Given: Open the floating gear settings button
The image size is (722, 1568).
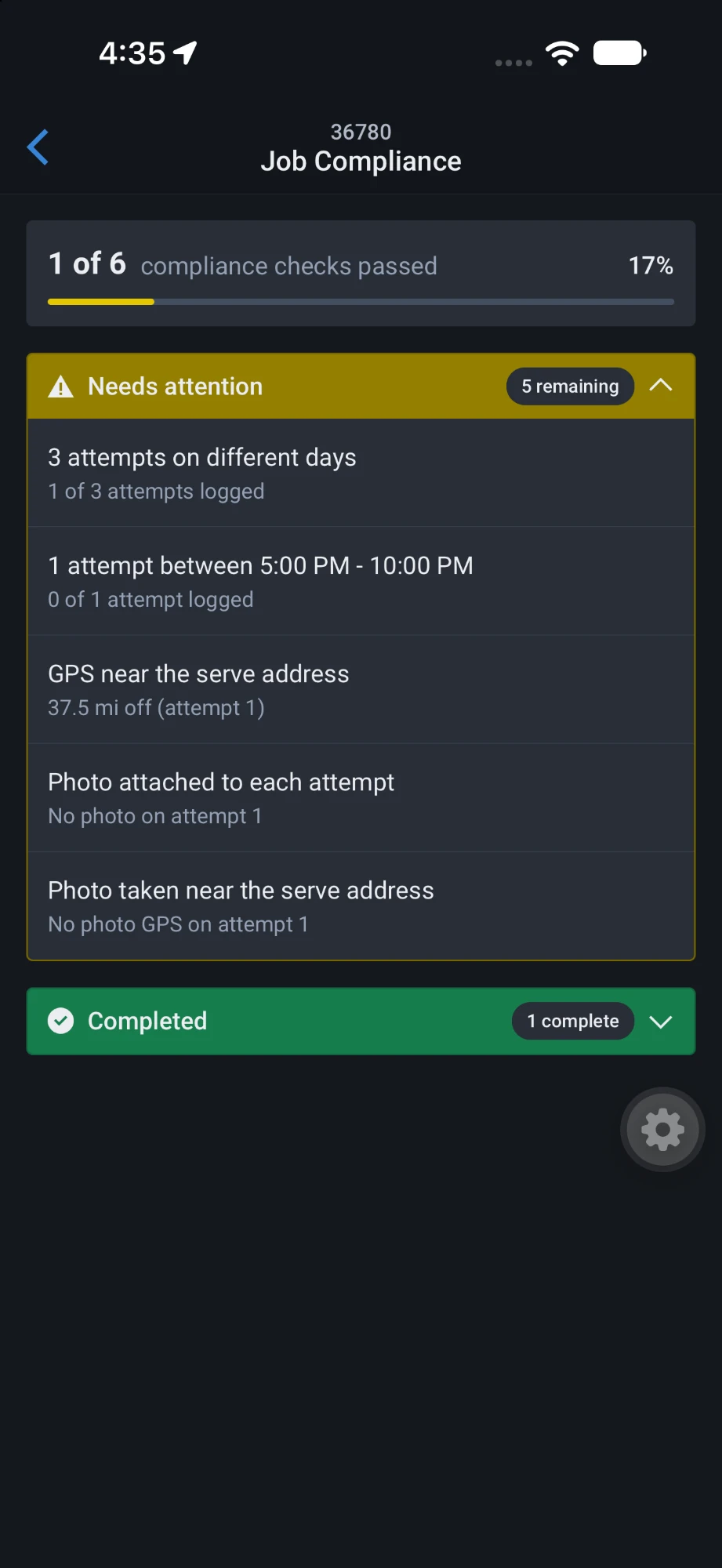Looking at the screenshot, I should point(662,1130).
